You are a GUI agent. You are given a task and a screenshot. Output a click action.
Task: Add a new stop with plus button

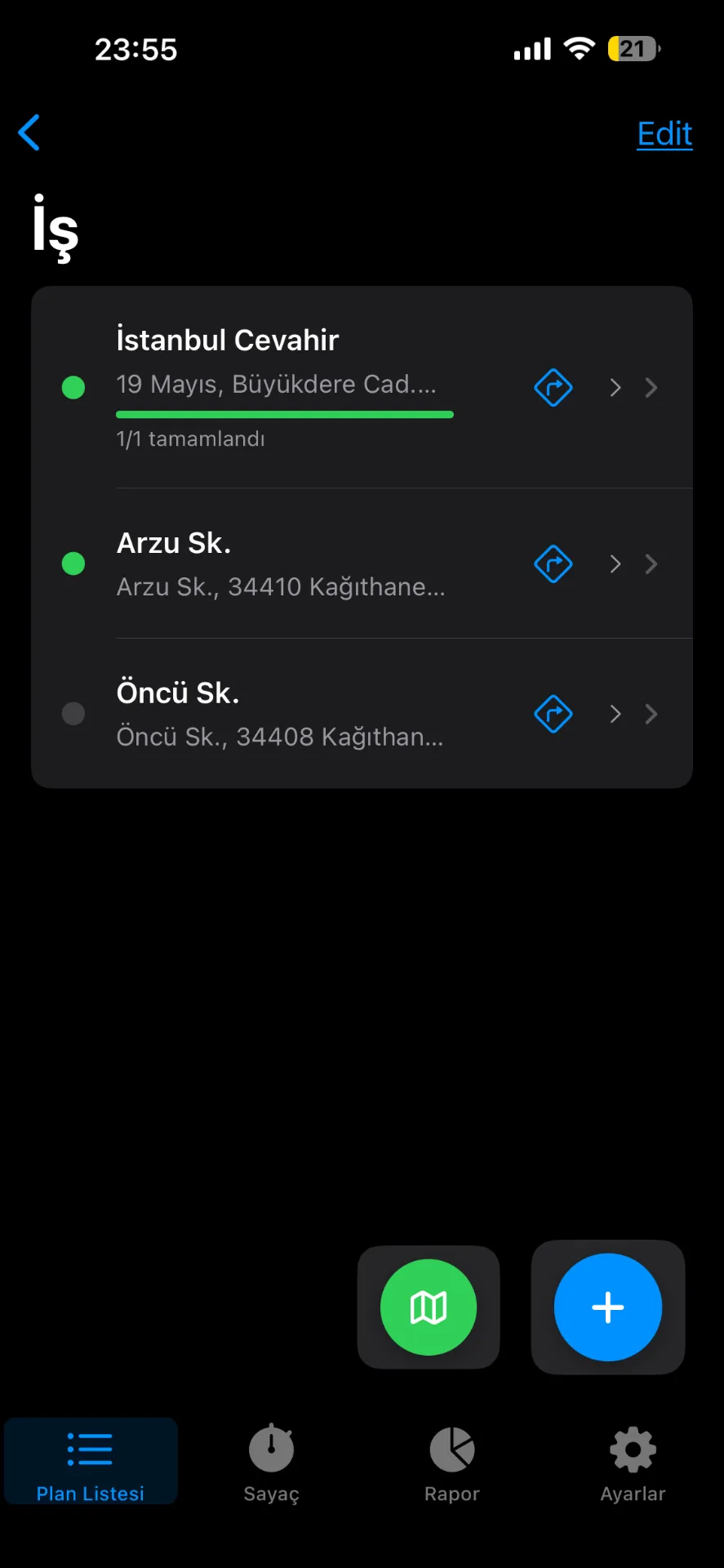tap(607, 1307)
